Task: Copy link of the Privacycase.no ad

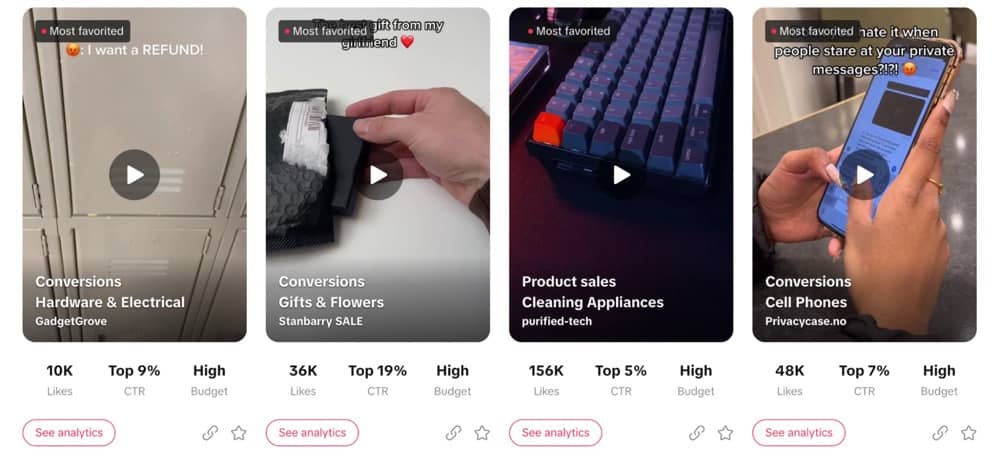Action: 940,433
